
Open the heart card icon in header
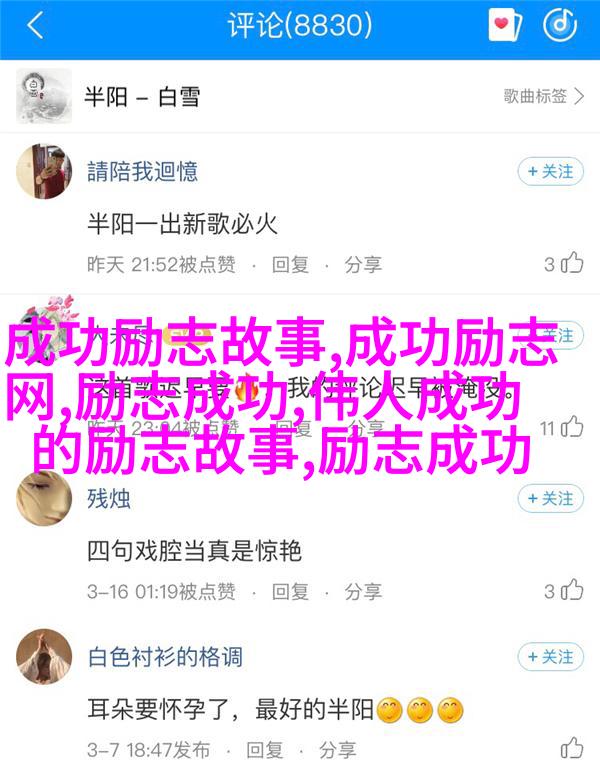point(505,27)
